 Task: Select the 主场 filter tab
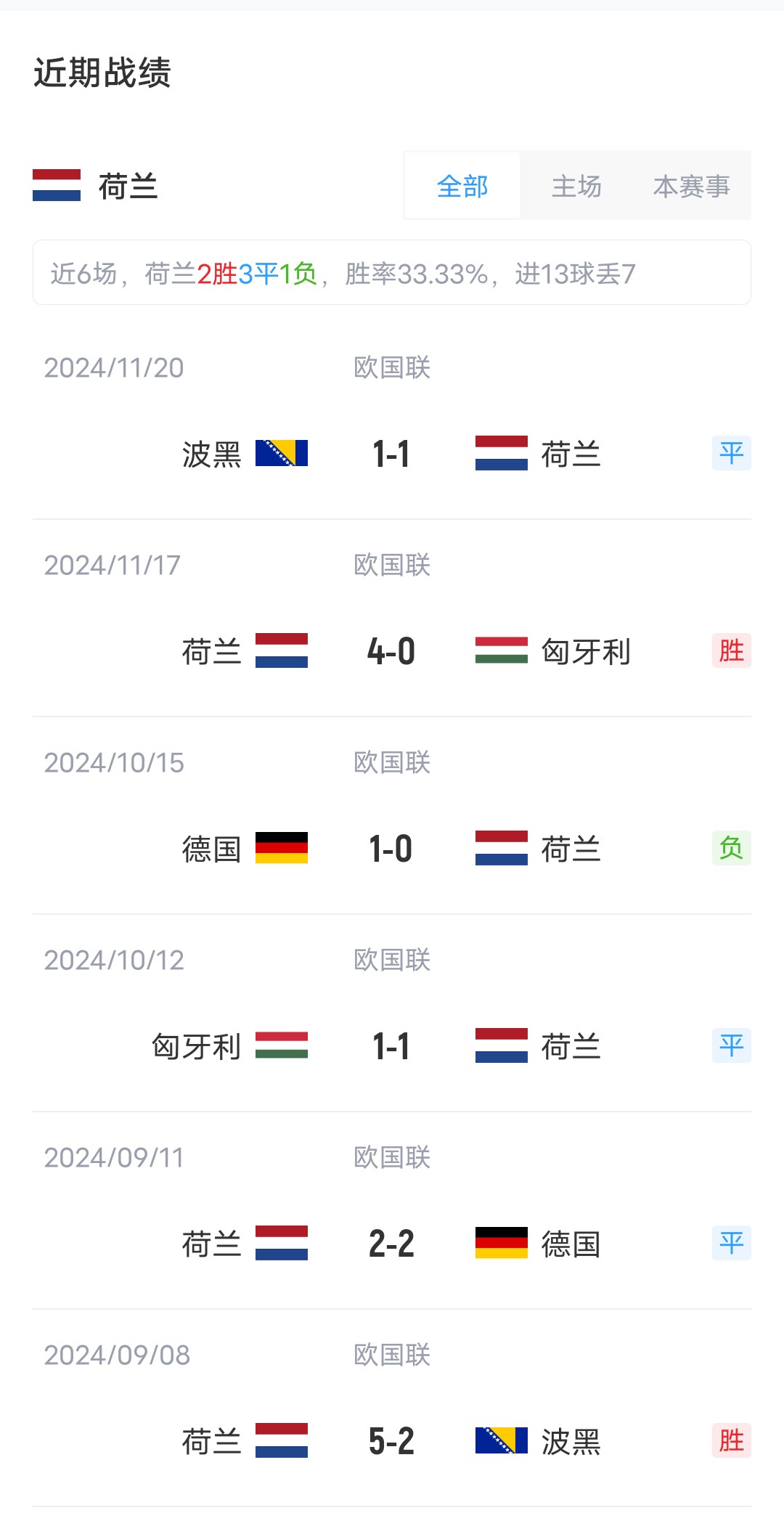[x=576, y=187]
